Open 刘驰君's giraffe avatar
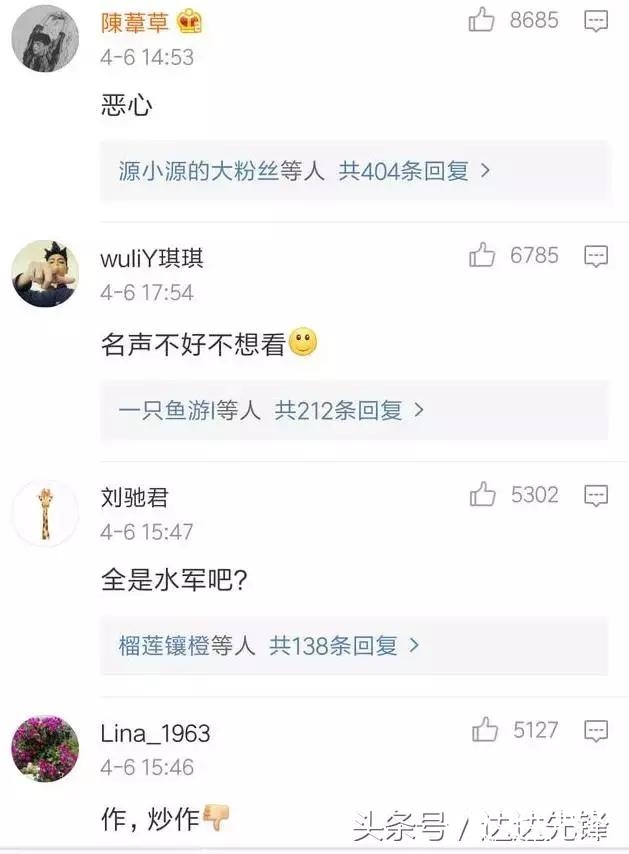The image size is (629, 854). (45, 512)
